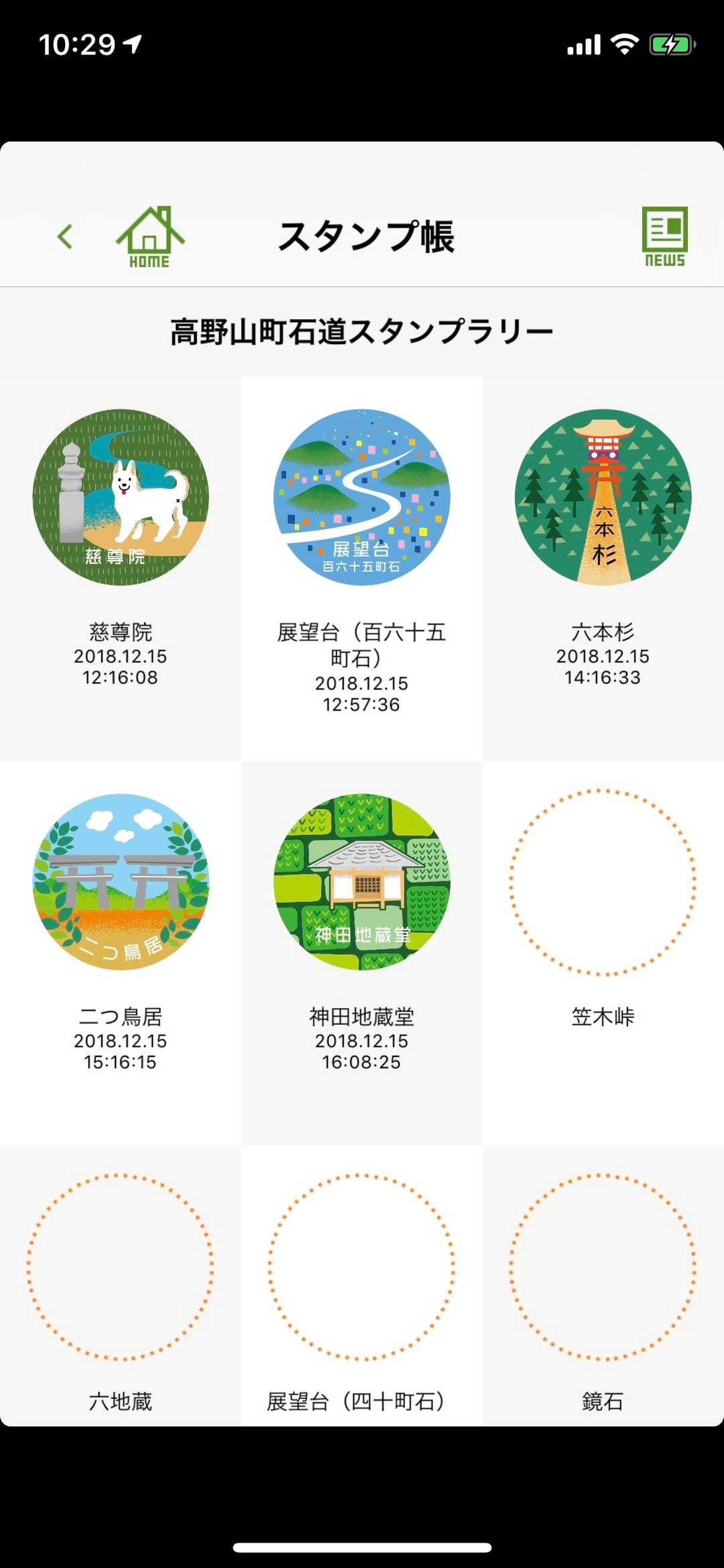View the 神田地蔵堂 stamp
Viewport: 724px width, 1568px height.
tap(362, 882)
